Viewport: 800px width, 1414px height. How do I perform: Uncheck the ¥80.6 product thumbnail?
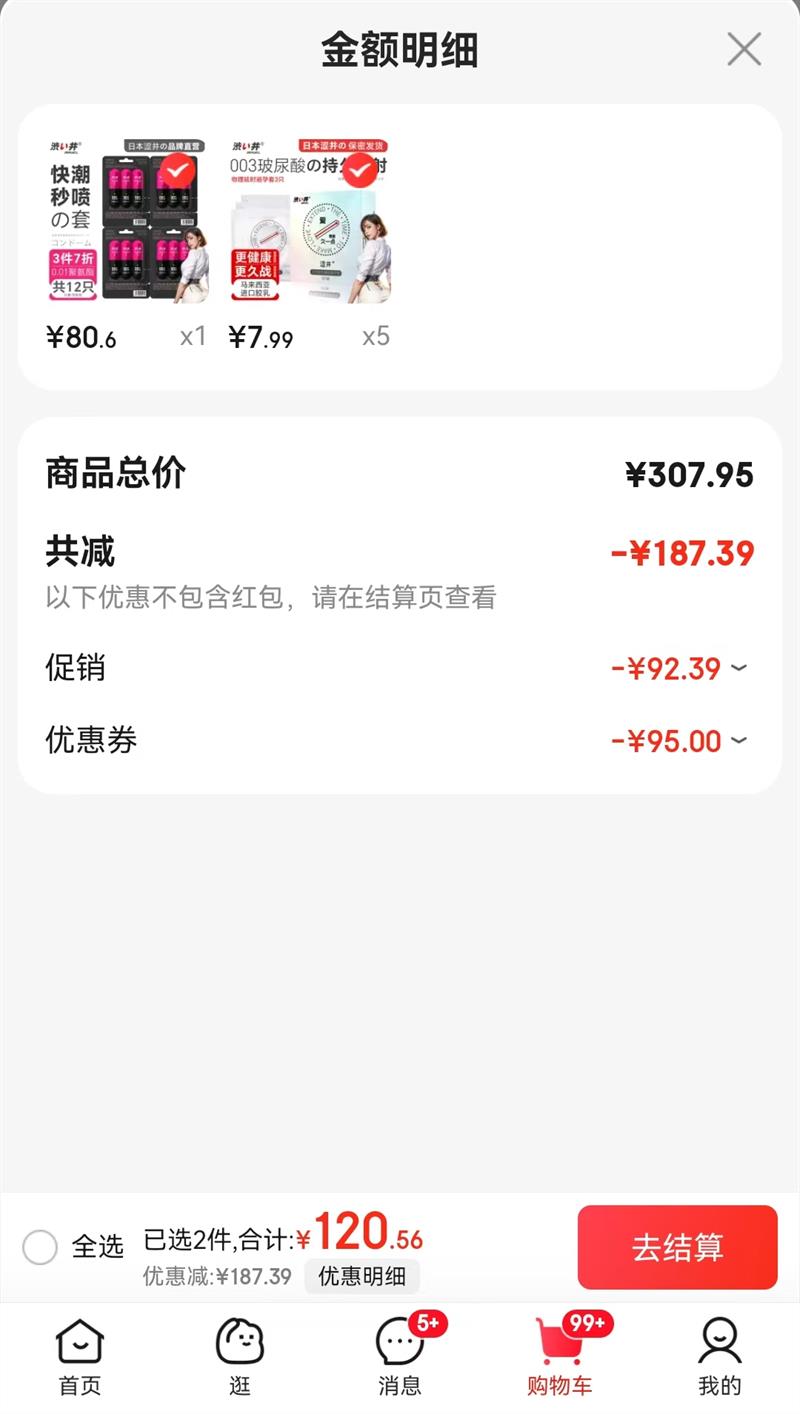click(x=179, y=172)
